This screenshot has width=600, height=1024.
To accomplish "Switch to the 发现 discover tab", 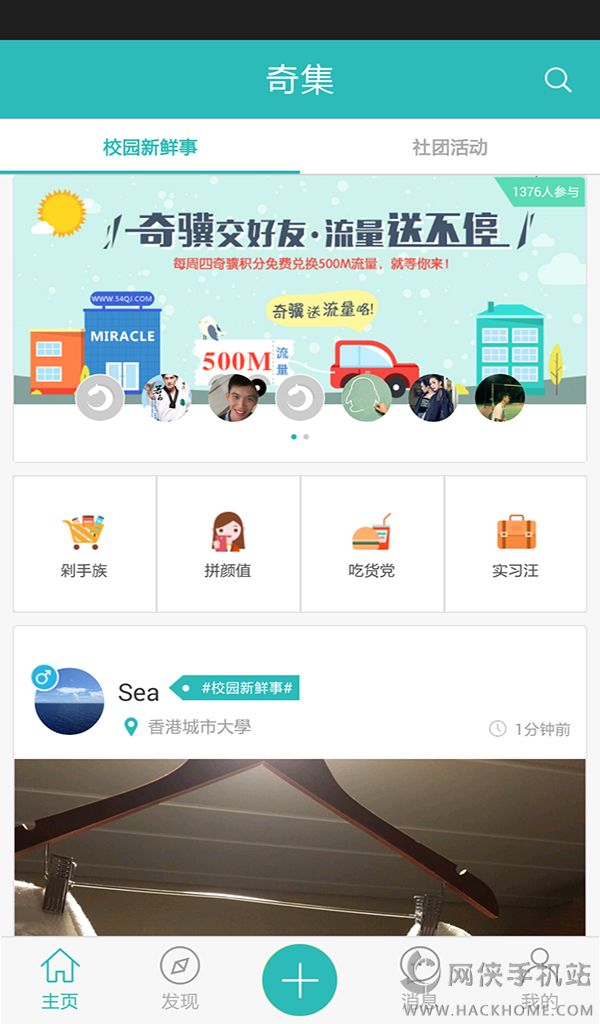I will point(180,980).
